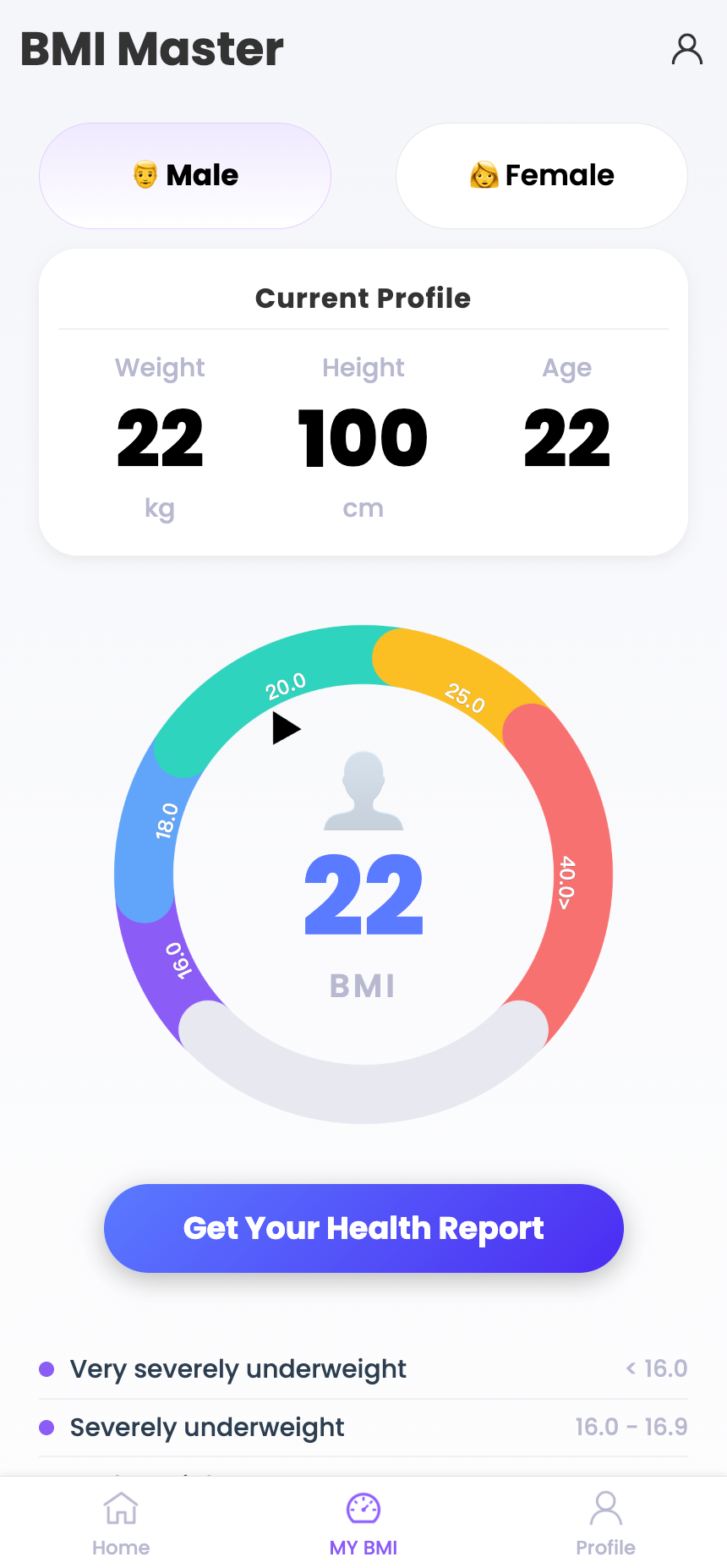Open the MY BMI gauge icon in bottom bar

(363, 1505)
